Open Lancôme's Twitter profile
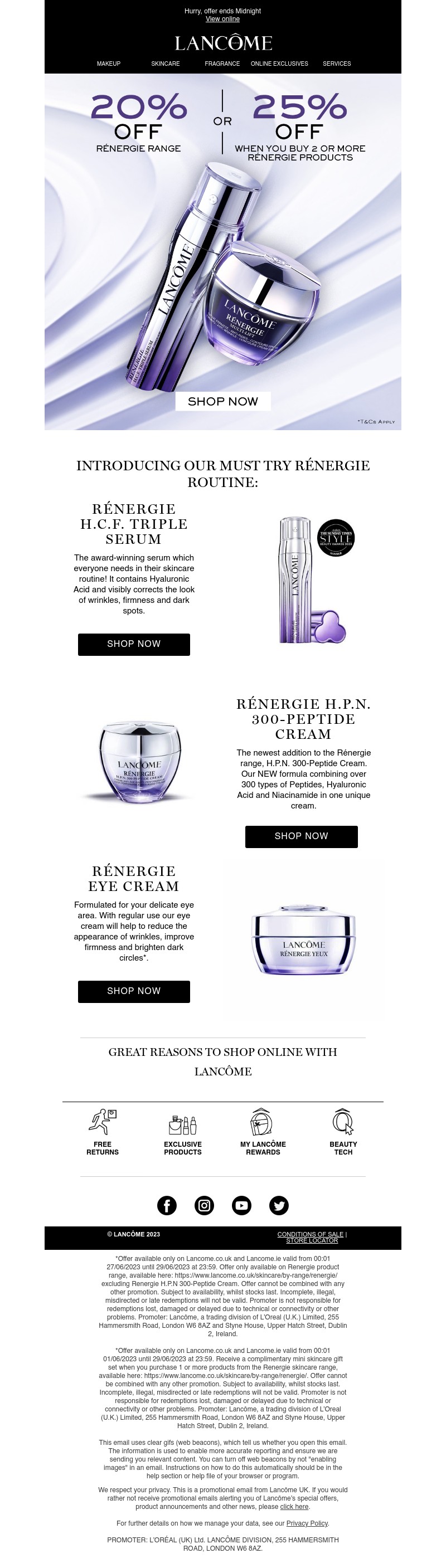Screen dimensions: 446x1568 (x=279, y=1205)
